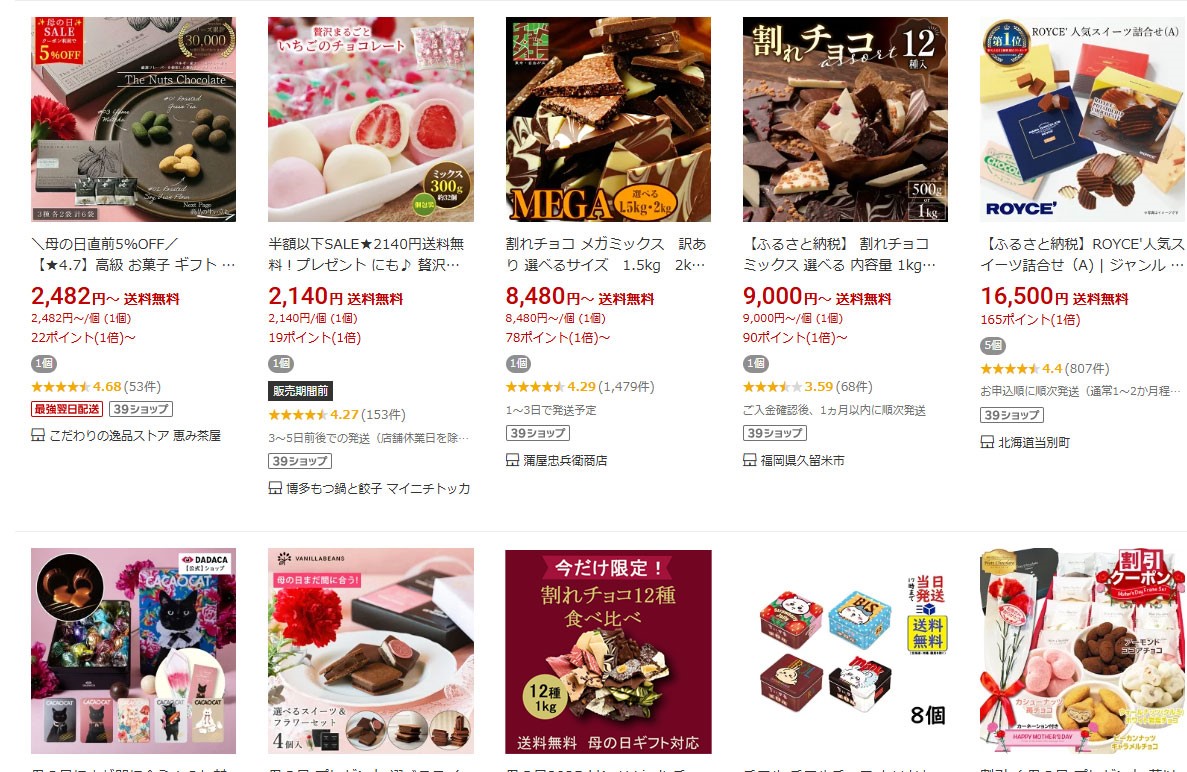Open the ROYCE' sweets assortment product image

click(x=1082, y=119)
